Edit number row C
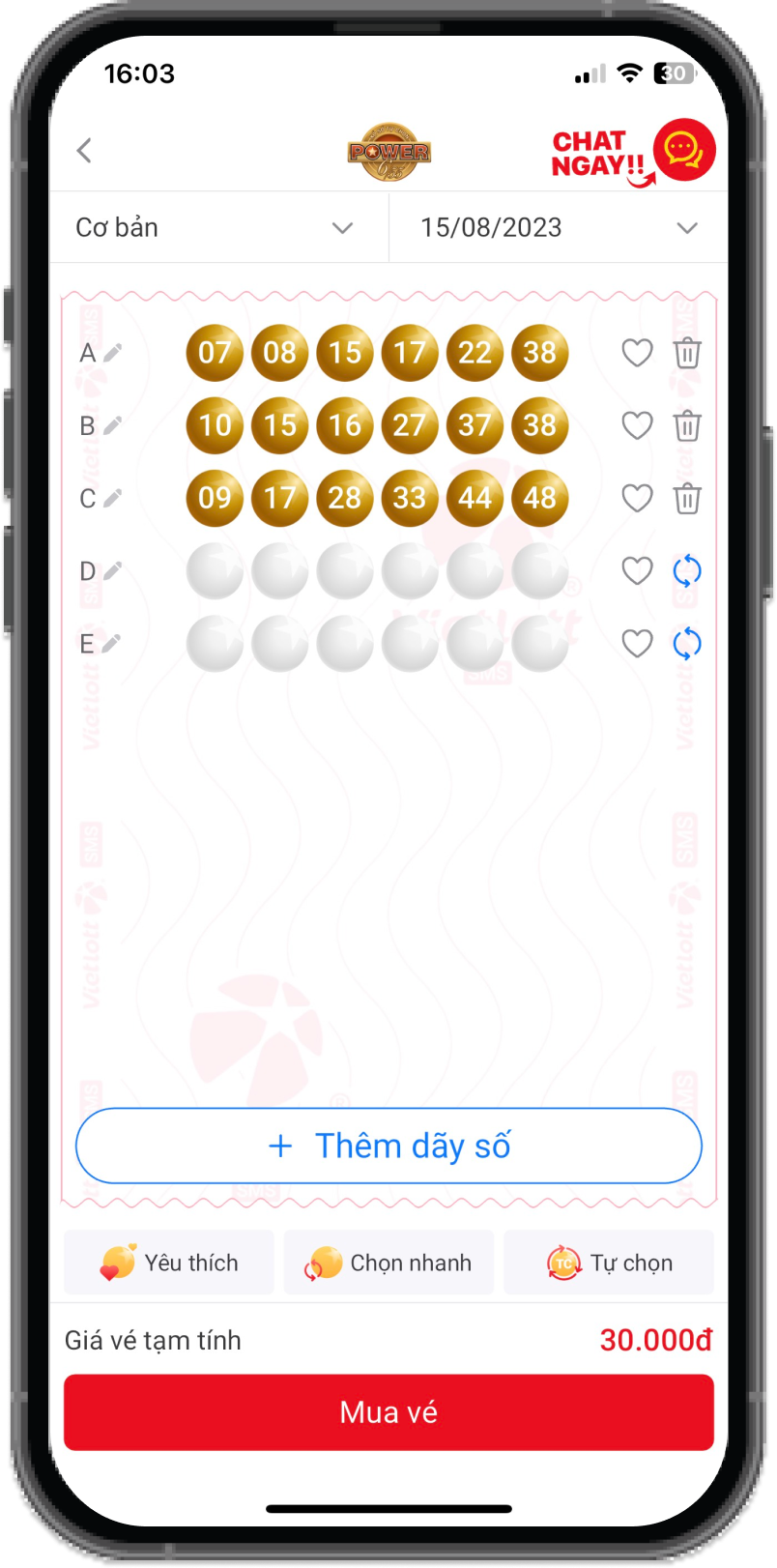This screenshot has height=1568, width=777. click(x=112, y=498)
